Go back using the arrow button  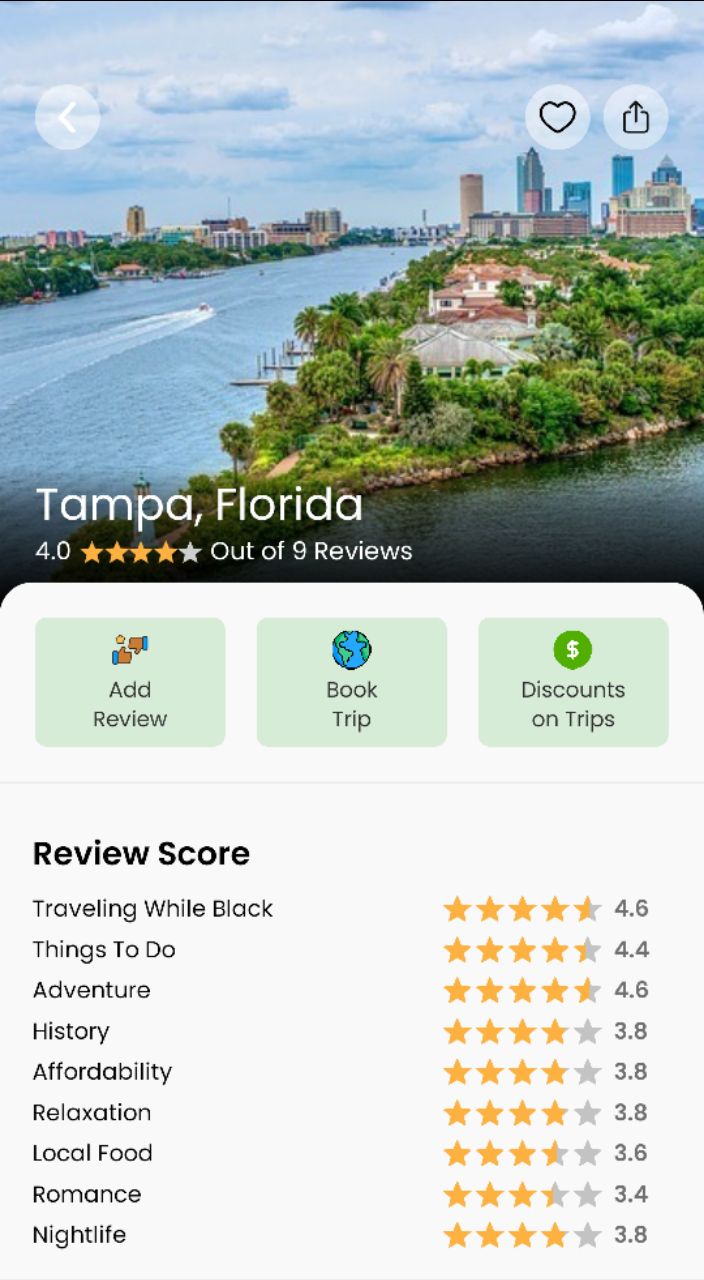tap(67, 118)
